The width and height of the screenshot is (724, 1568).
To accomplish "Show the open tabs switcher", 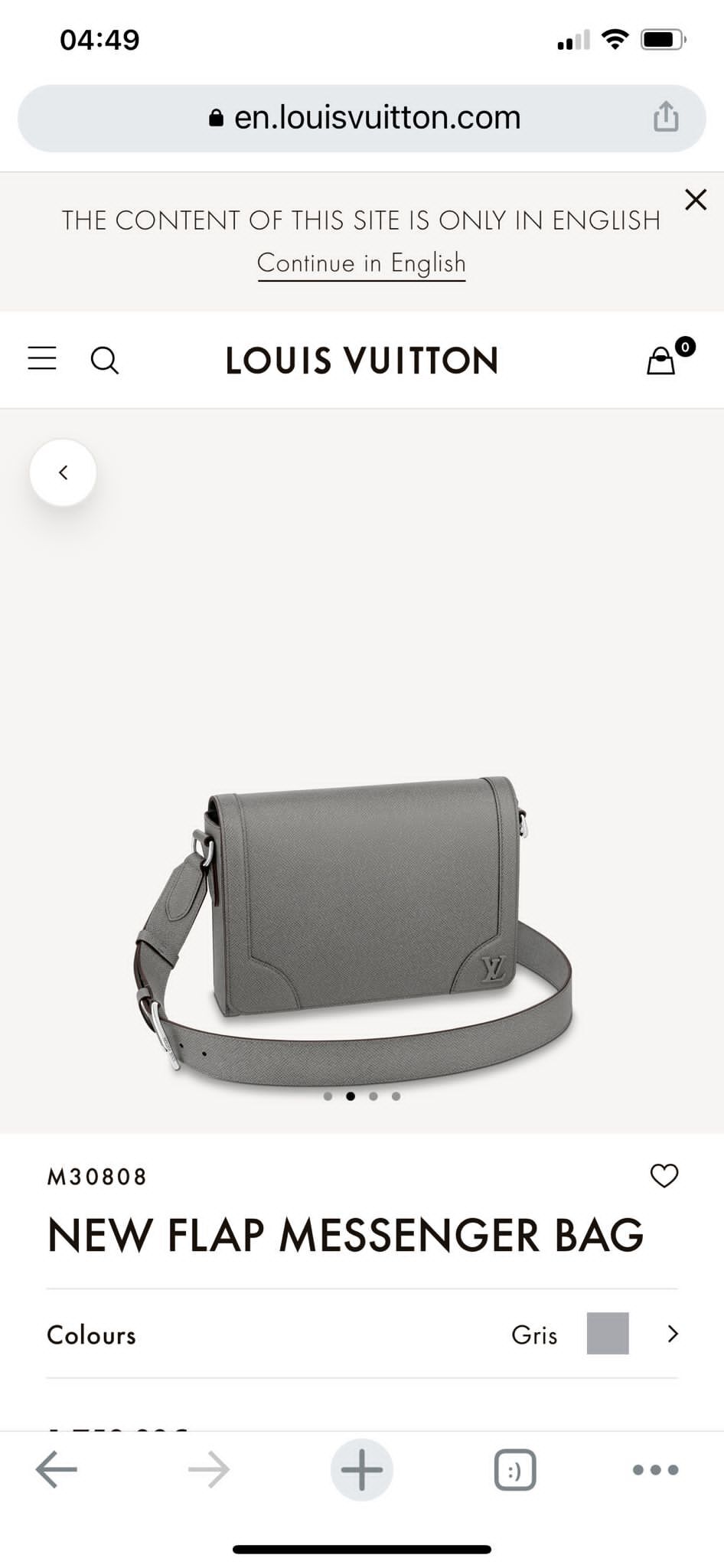I will (x=514, y=1469).
